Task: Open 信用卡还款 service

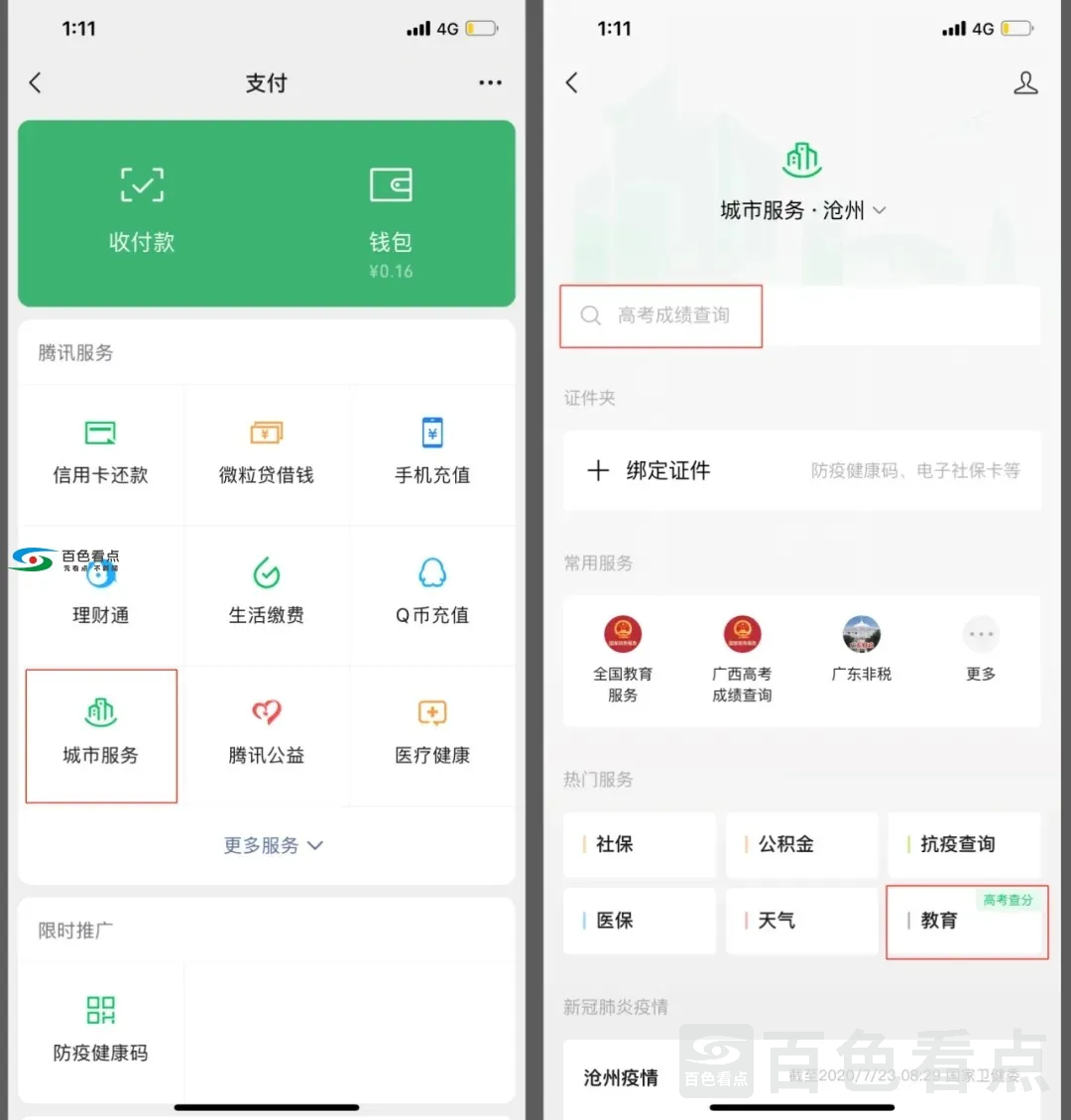Action: pyautogui.click(x=100, y=452)
